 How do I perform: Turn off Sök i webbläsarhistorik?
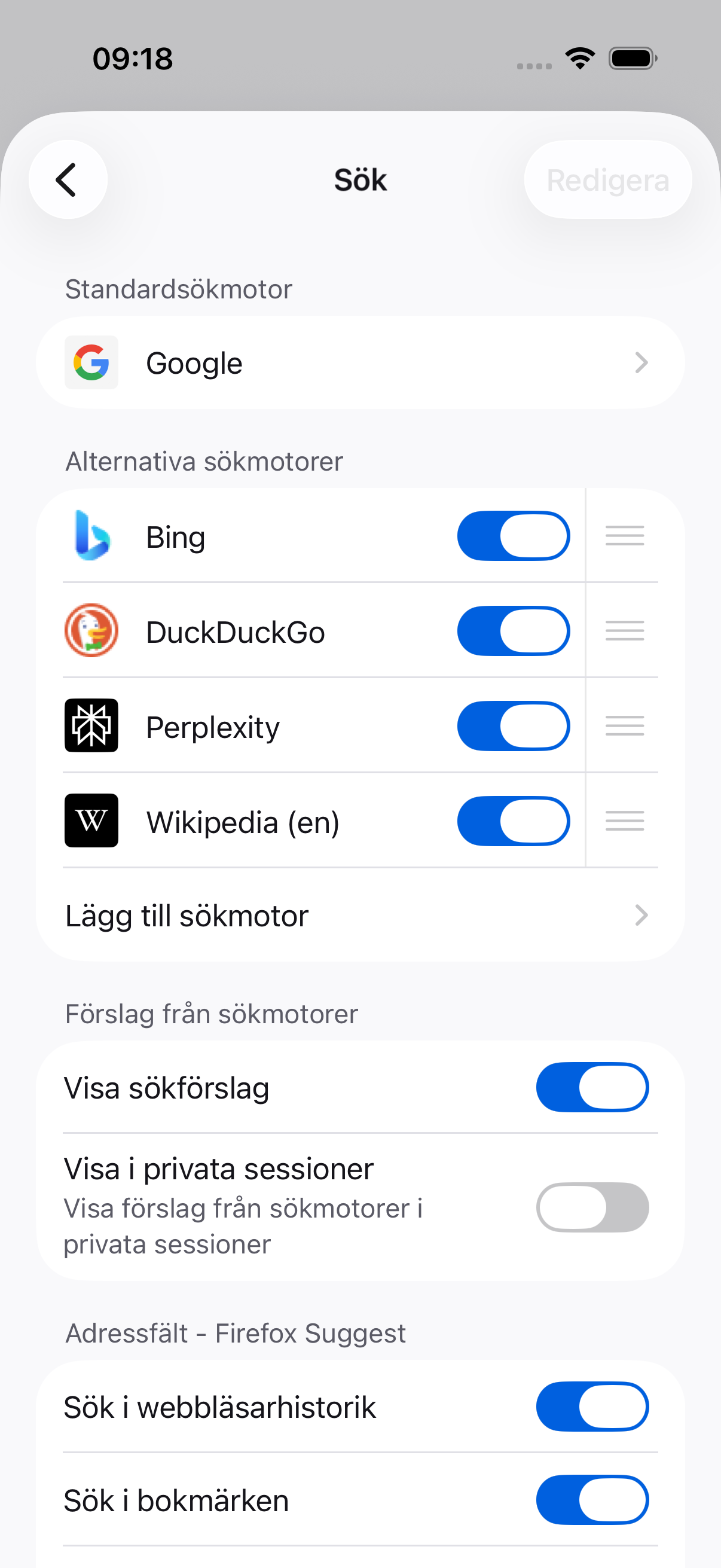pos(592,1407)
